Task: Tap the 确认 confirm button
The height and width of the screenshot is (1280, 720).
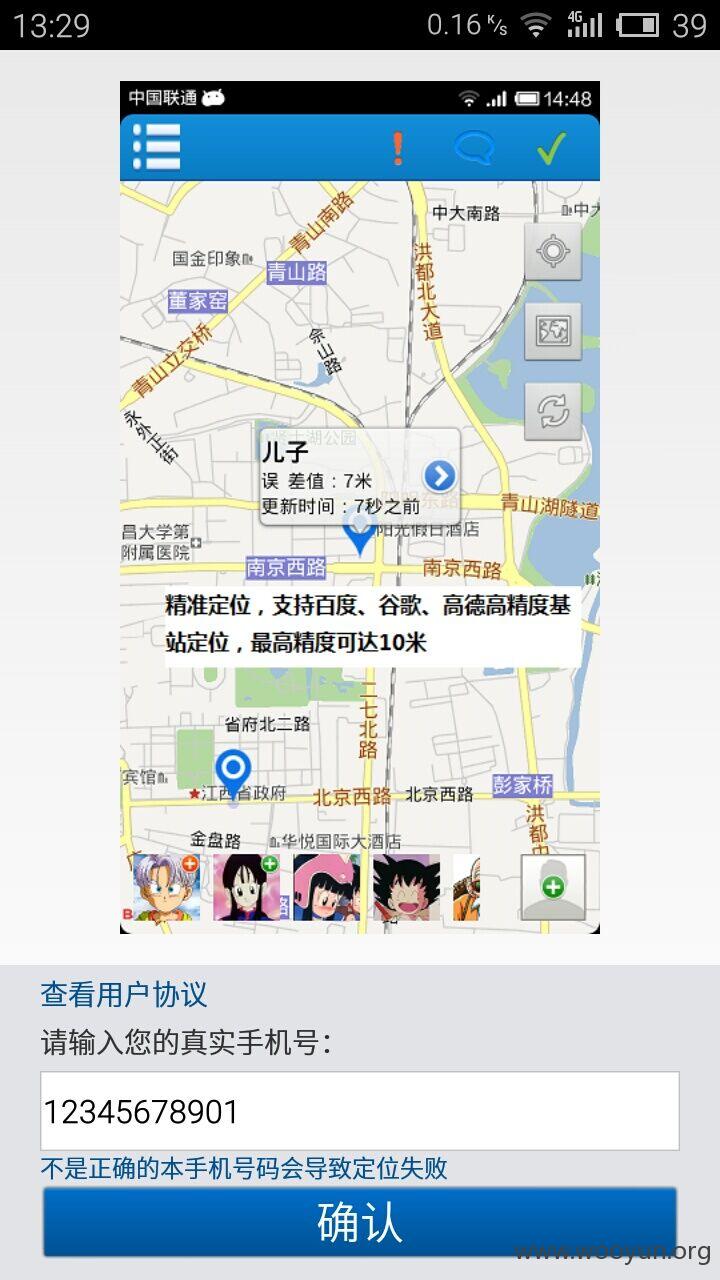Action: (360, 1222)
